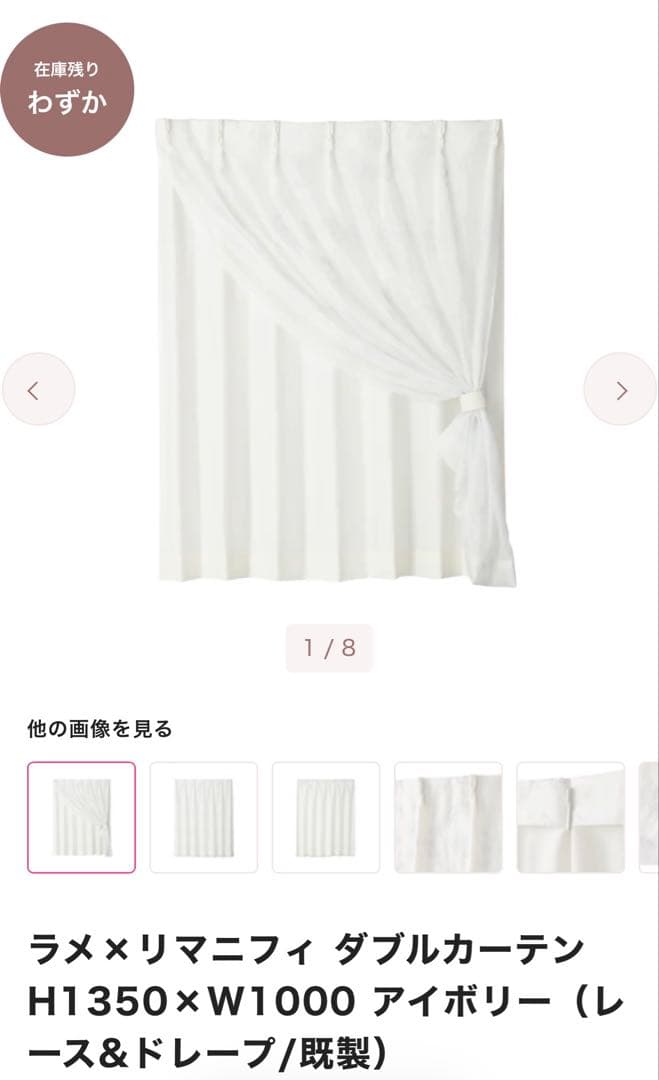This screenshot has width=659, height=1080.
Task: Show the previous product image
Action: pos(38,389)
